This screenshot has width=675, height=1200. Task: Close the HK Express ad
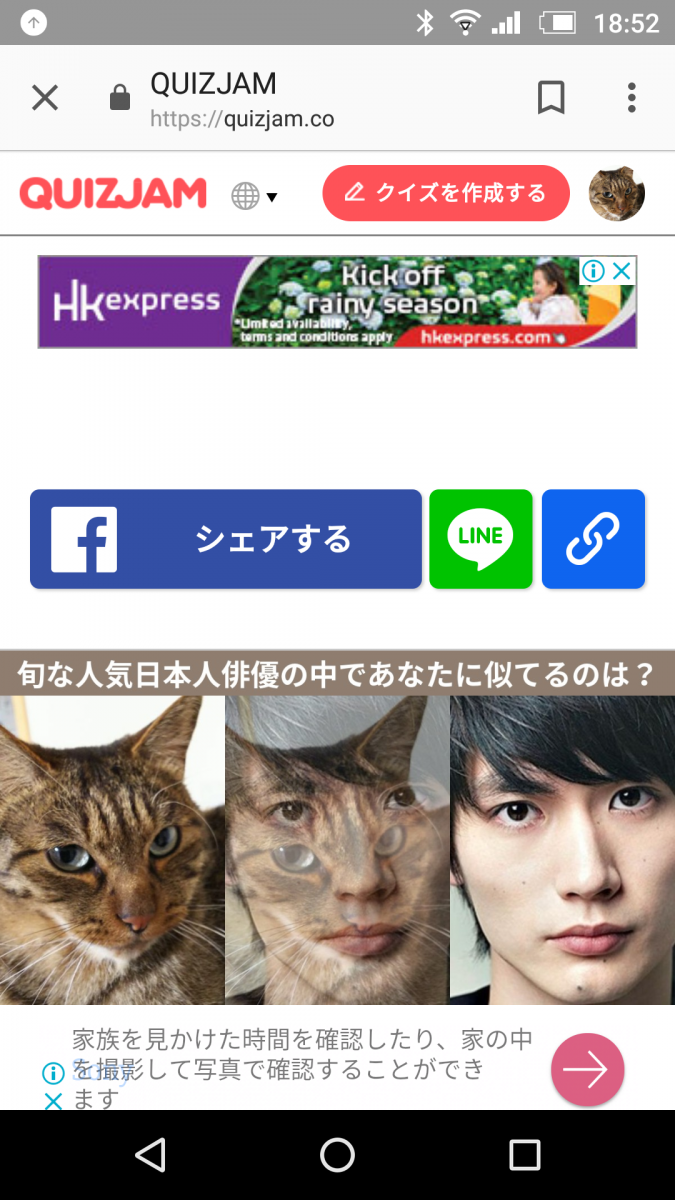coord(622,271)
